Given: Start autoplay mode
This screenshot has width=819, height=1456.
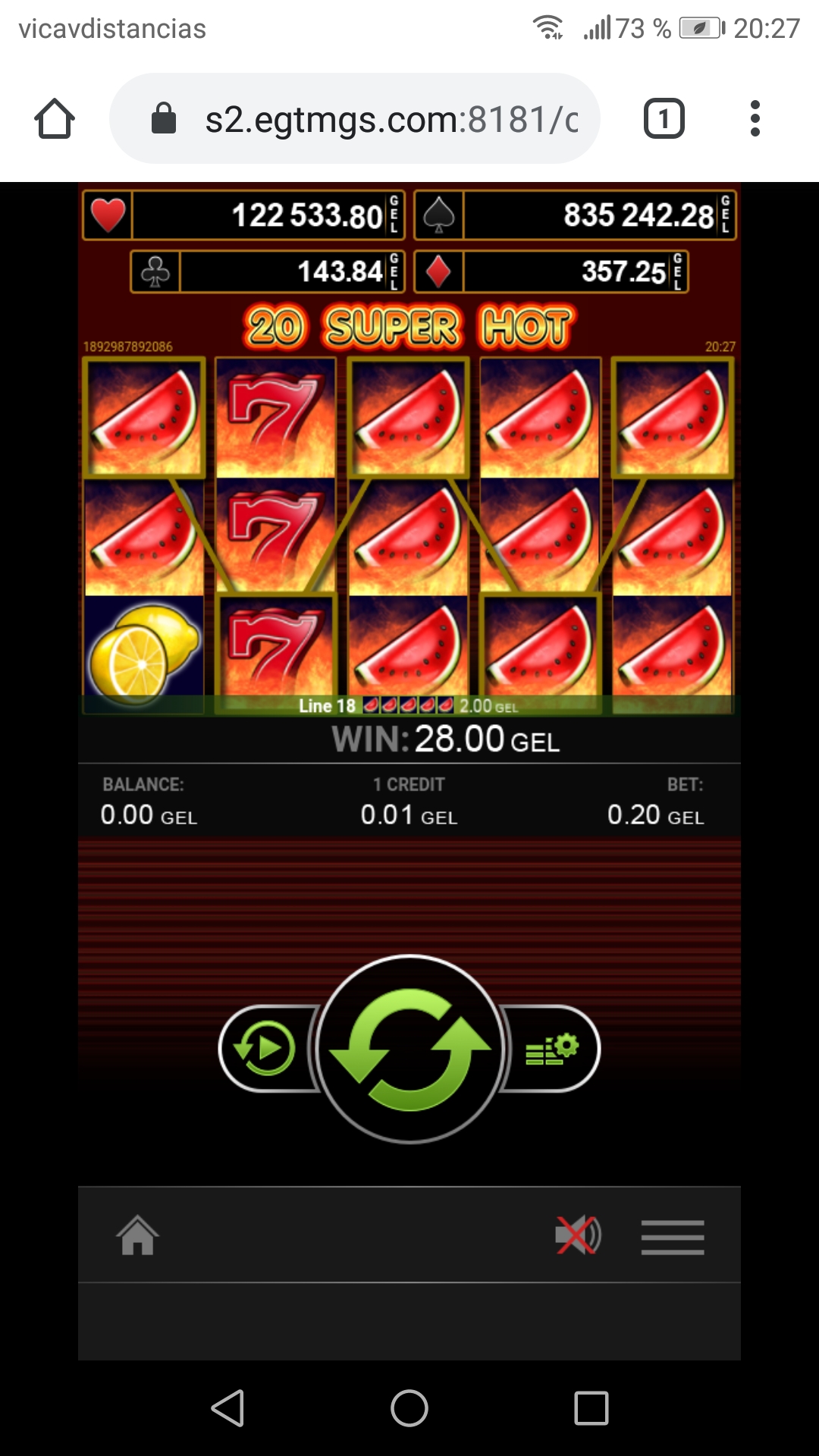Looking at the screenshot, I should [265, 1049].
